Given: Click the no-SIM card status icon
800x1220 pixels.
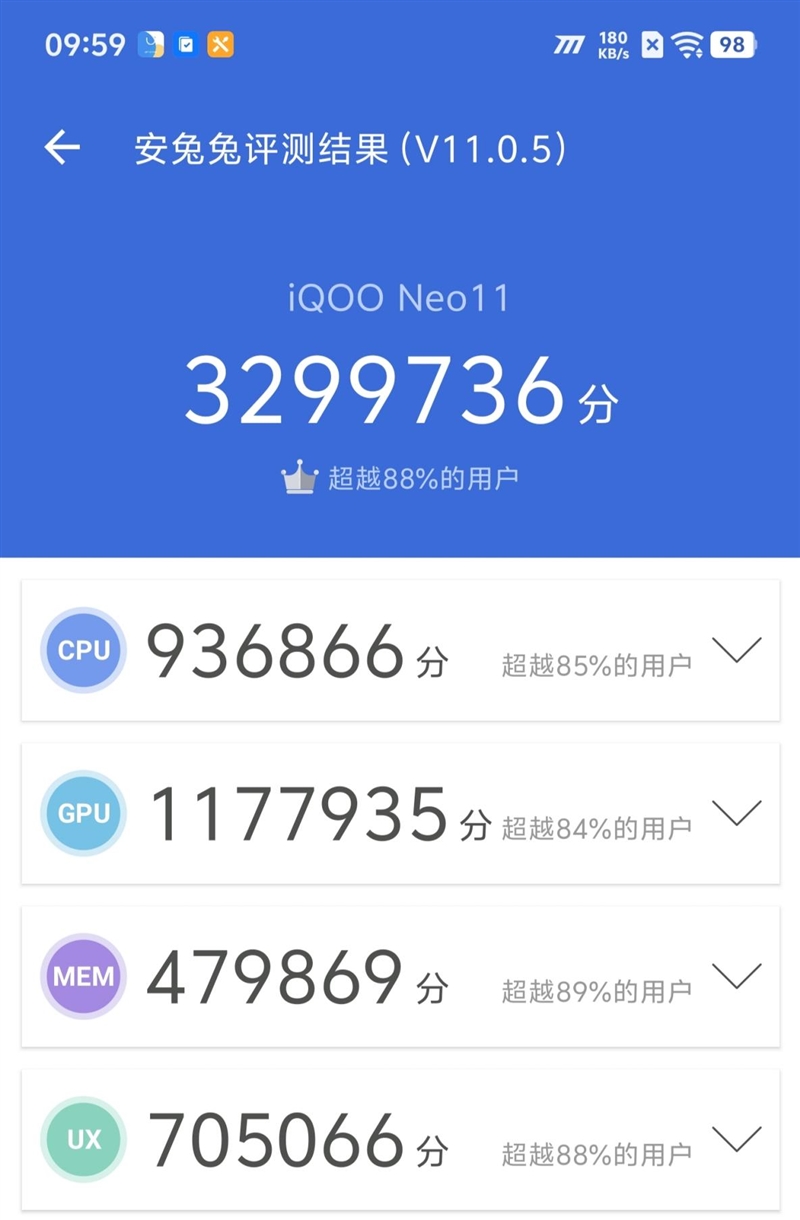Looking at the screenshot, I should click(x=652, y=42).
